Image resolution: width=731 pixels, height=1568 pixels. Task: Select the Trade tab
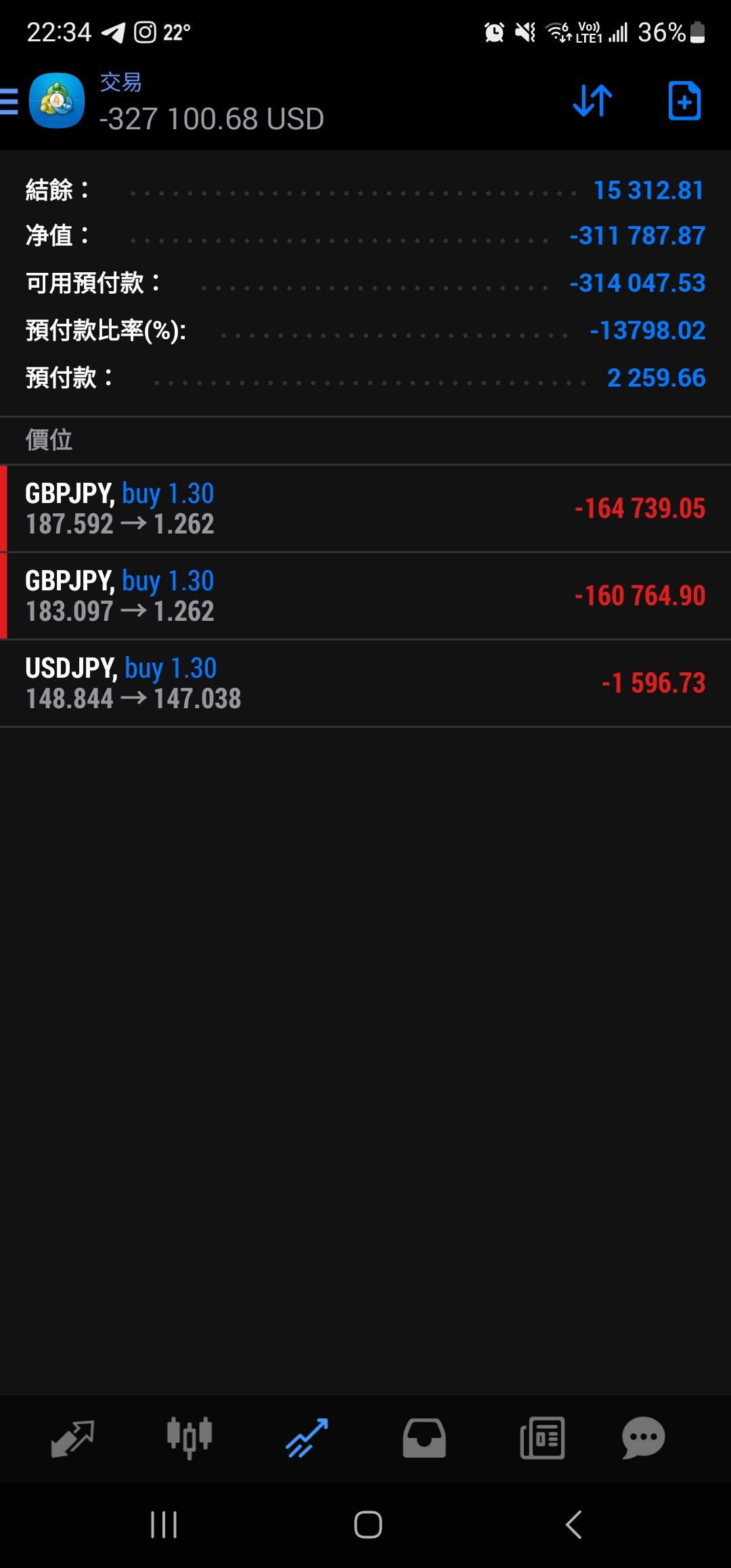click(x=307, y=1438)
